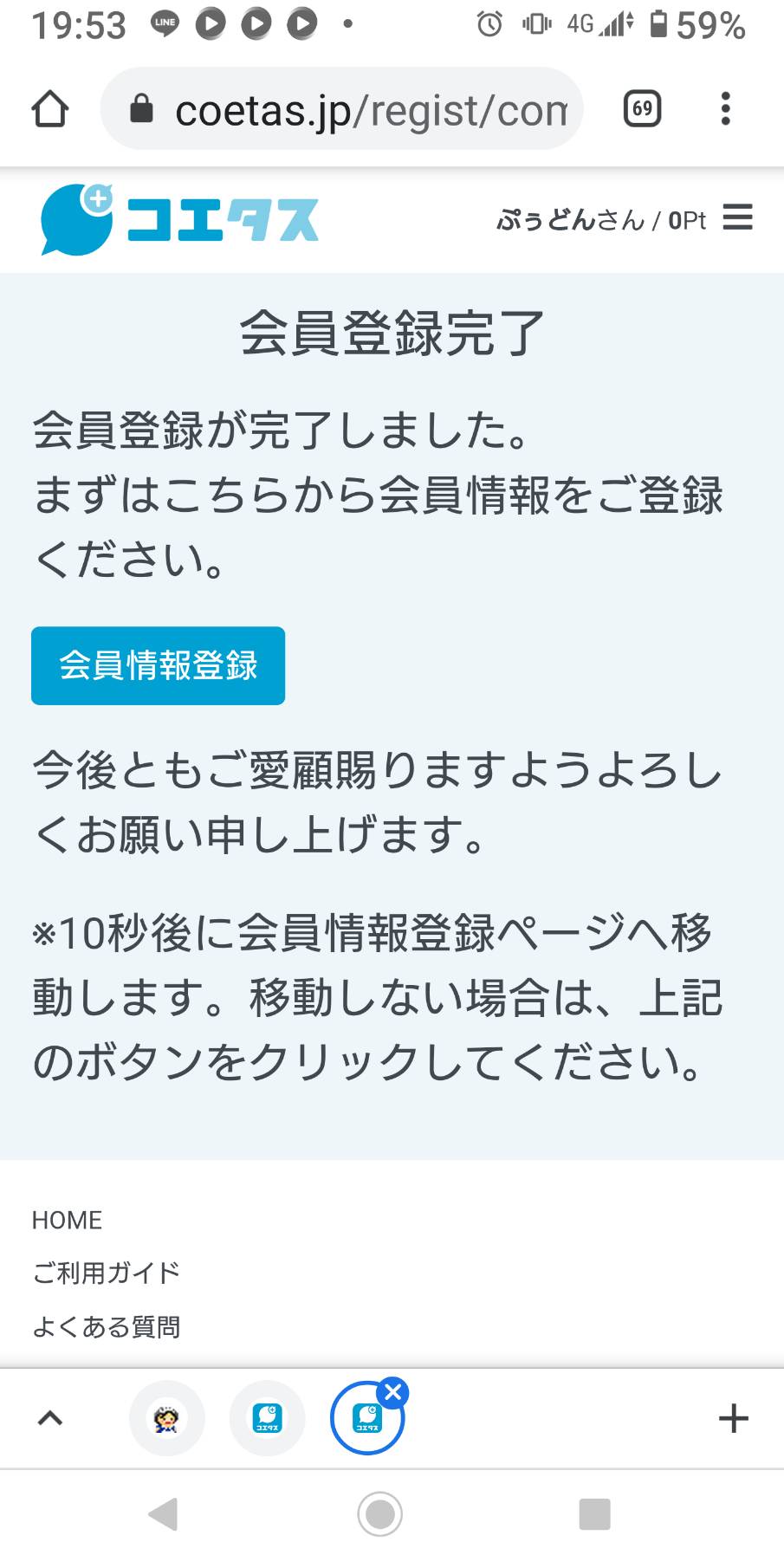This screenshot has width=784, height=1568.
Task: Open the HOME footer link
Action: point(67,1220)
